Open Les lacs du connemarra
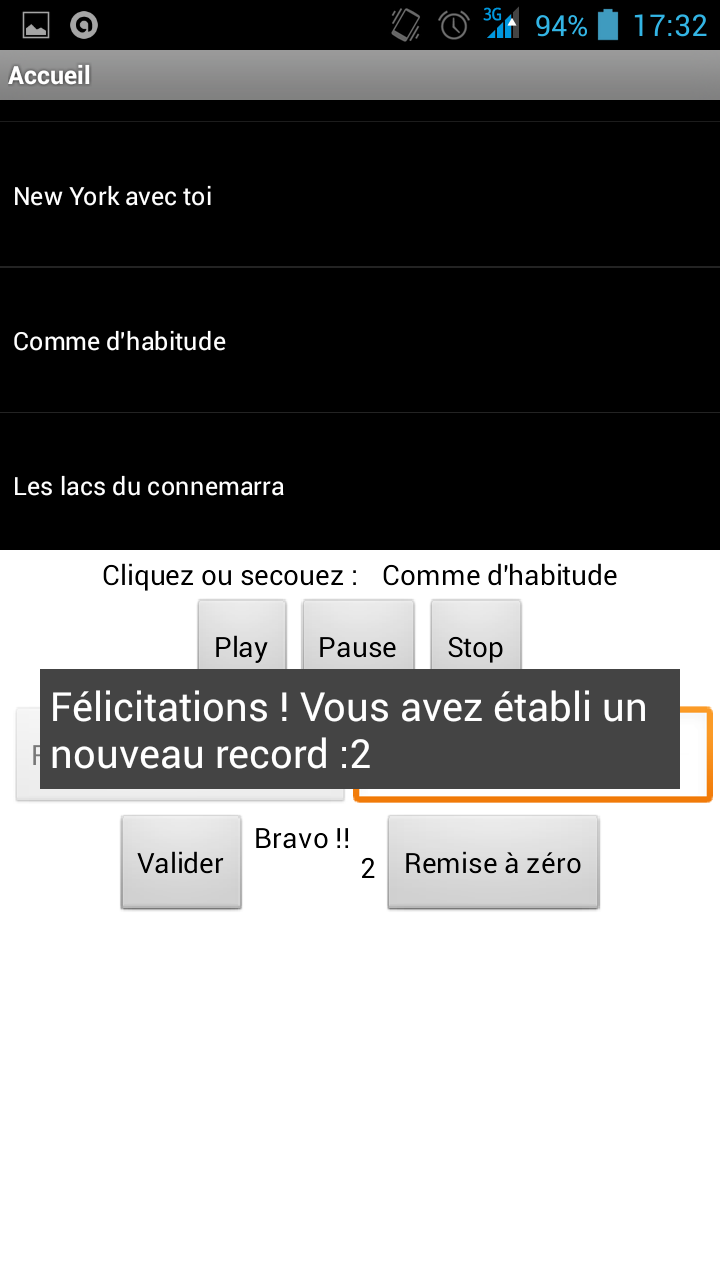The image size is (720, 1280). point(360,482)
